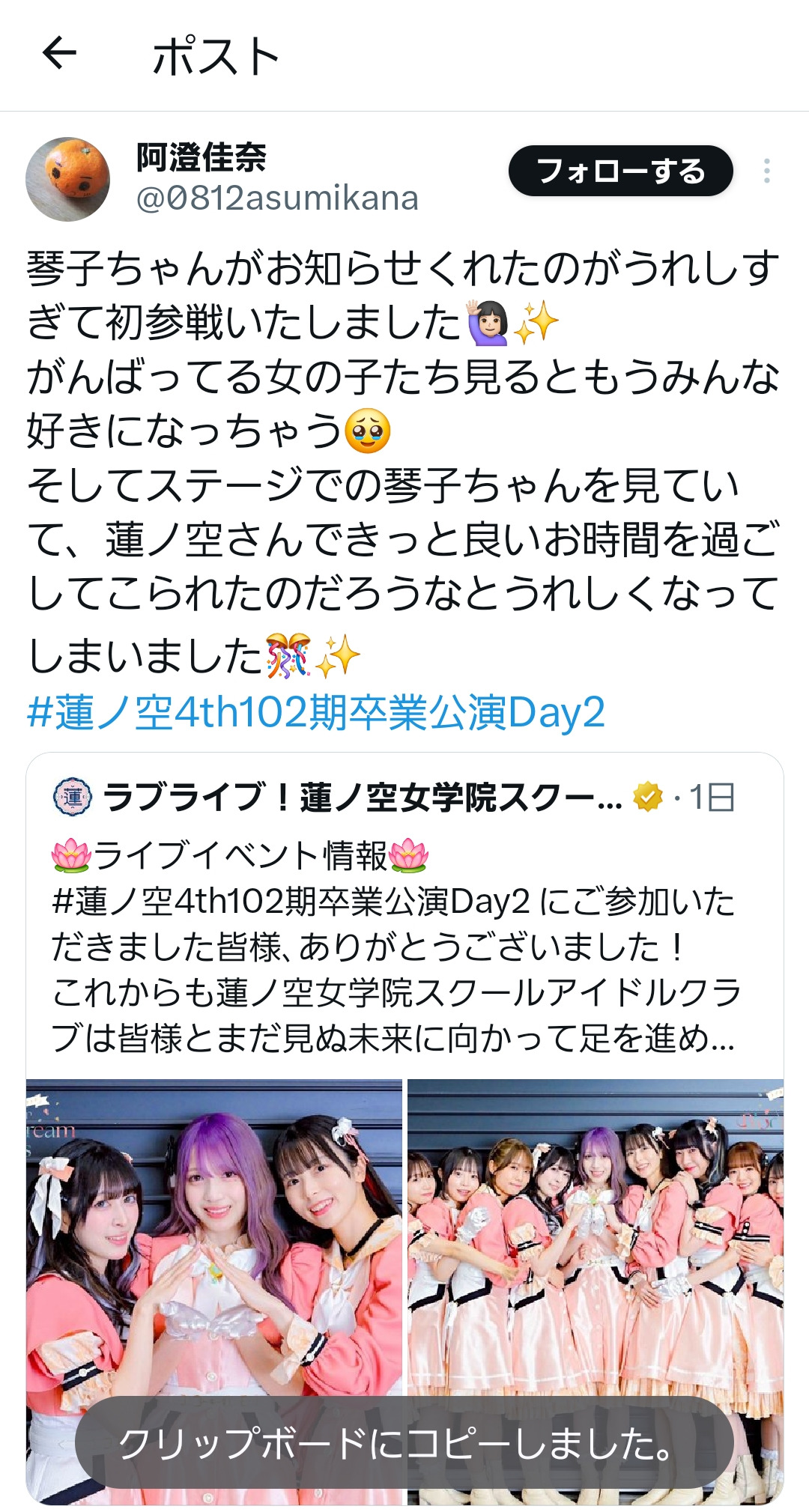Viewport: 809px width, 1512px height.
Task: Open the @0812asumikana user handle
Action: (277, 198)
